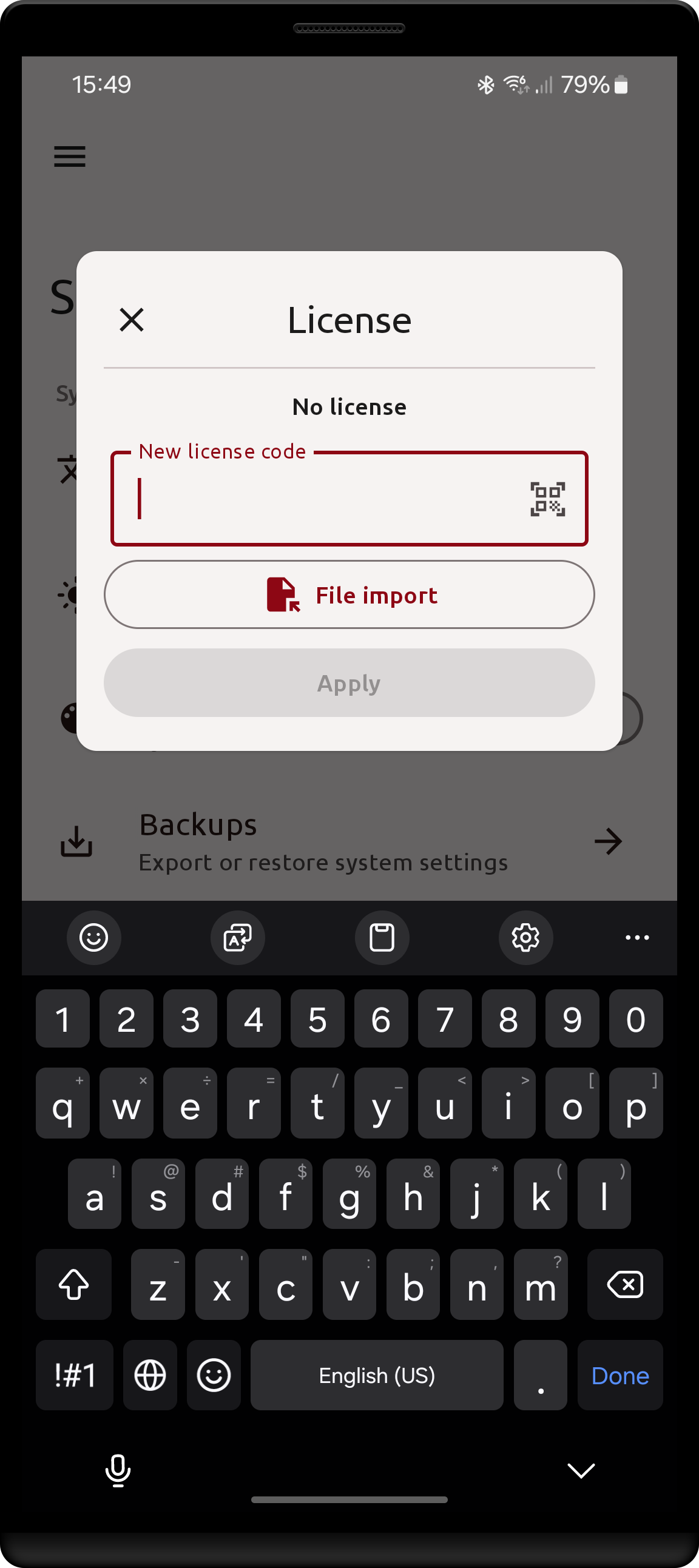Hide the keyboard with down chevron
Image resolution: width=699 pixels, height=1568 pixels.
pyautogui.click(x=581, y=1470)
